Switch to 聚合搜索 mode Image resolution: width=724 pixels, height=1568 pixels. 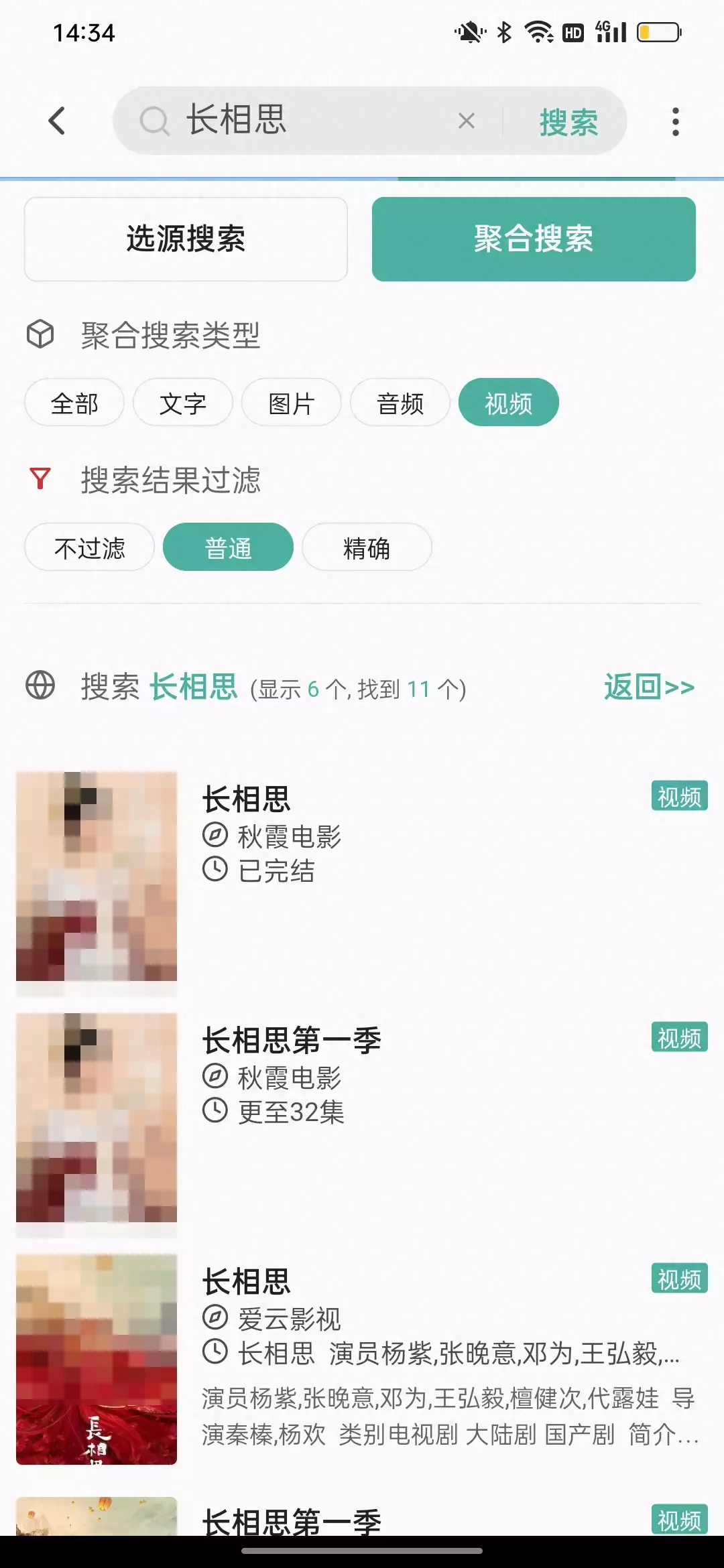tap(534, 239)
